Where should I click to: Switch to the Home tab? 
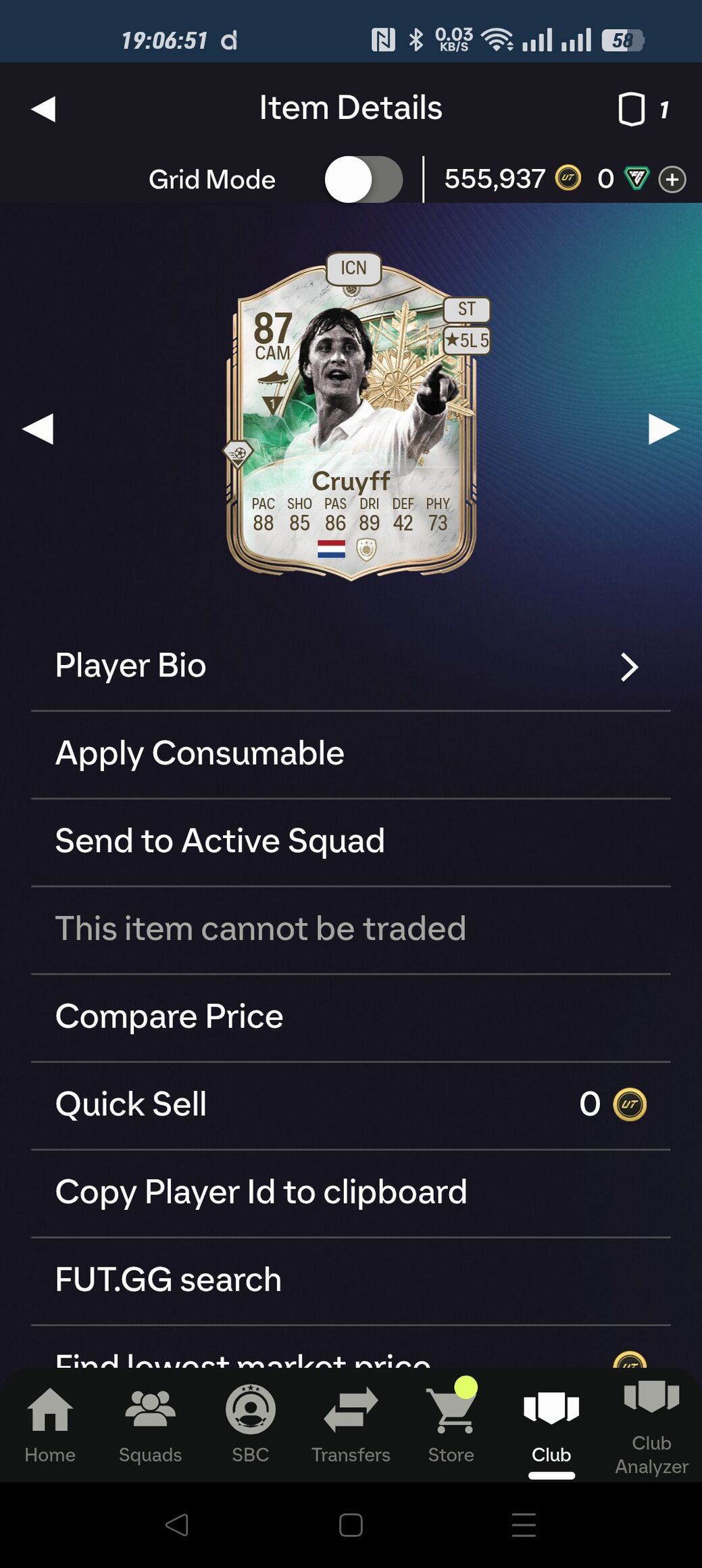point(50,1423)
